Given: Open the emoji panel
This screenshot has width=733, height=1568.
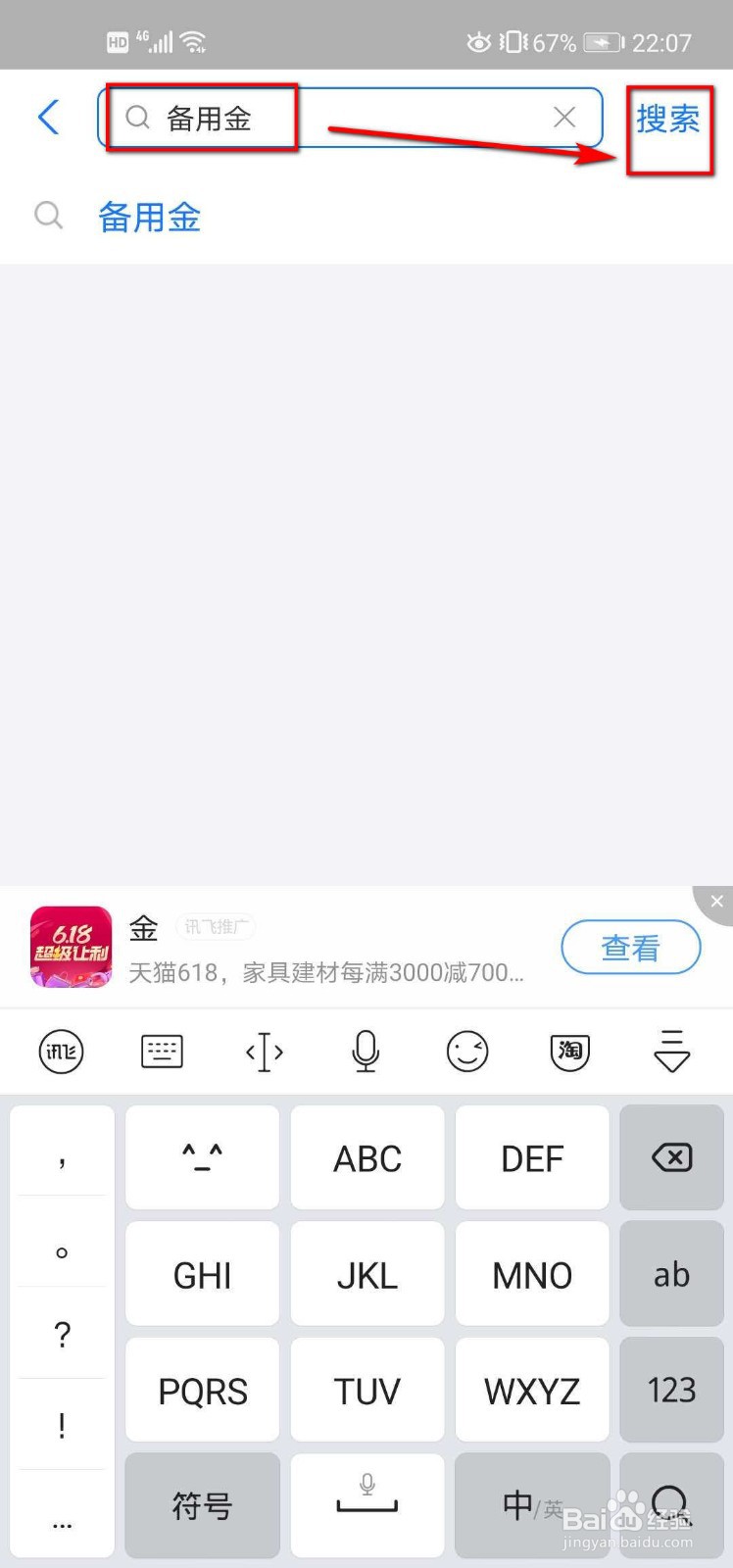Looking at the screenshot, I should coord(467,1051).
